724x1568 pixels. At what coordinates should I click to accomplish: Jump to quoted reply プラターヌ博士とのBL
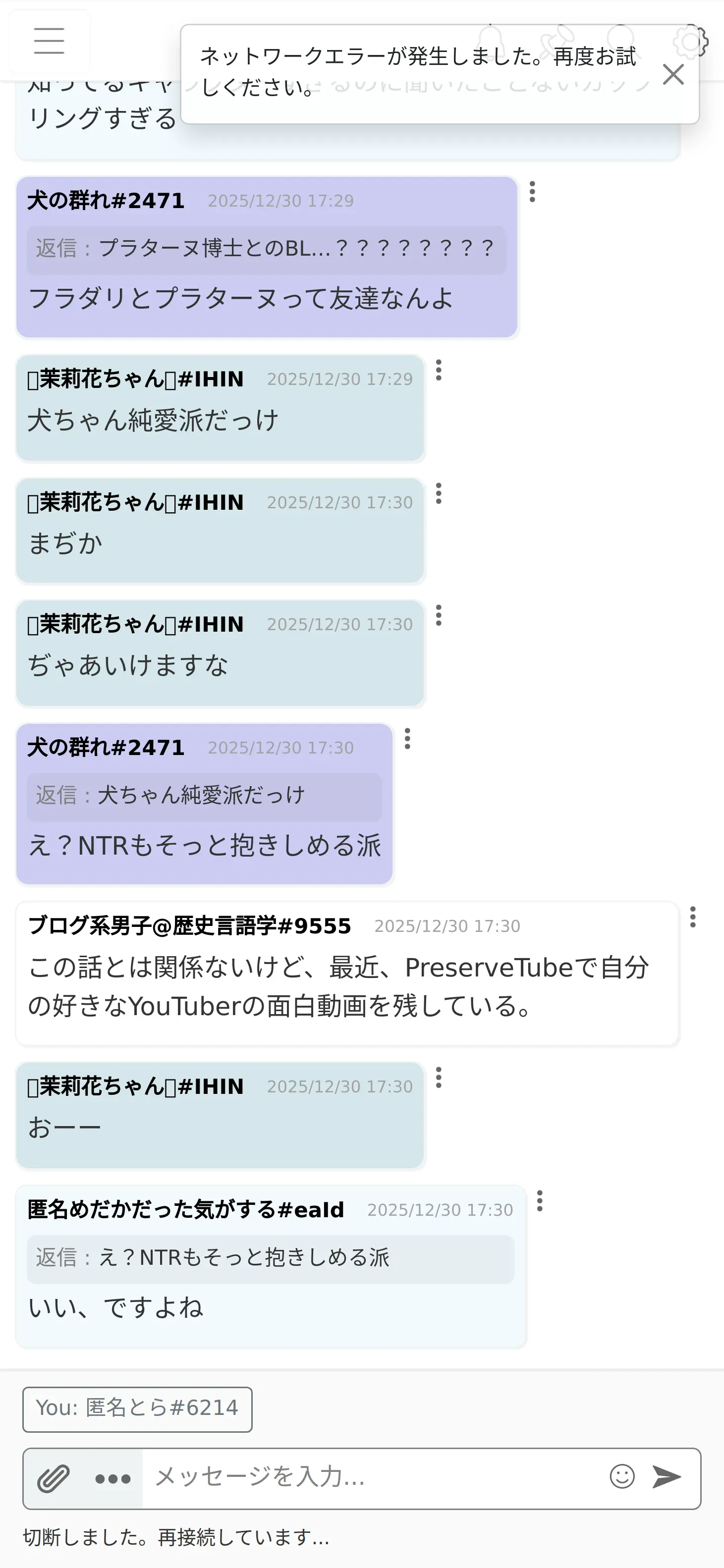267,249
